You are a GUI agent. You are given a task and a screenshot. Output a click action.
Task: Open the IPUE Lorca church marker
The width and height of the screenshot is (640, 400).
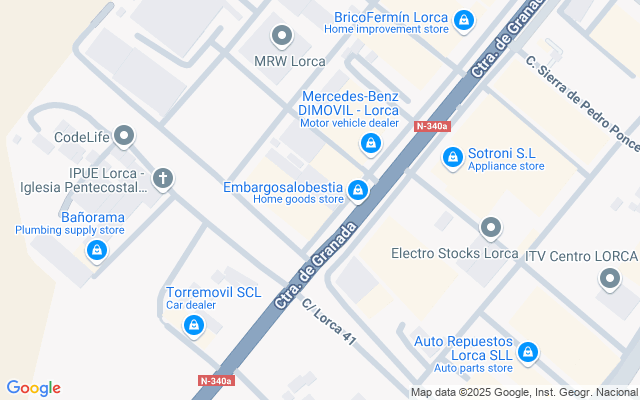tap(163, 179)
